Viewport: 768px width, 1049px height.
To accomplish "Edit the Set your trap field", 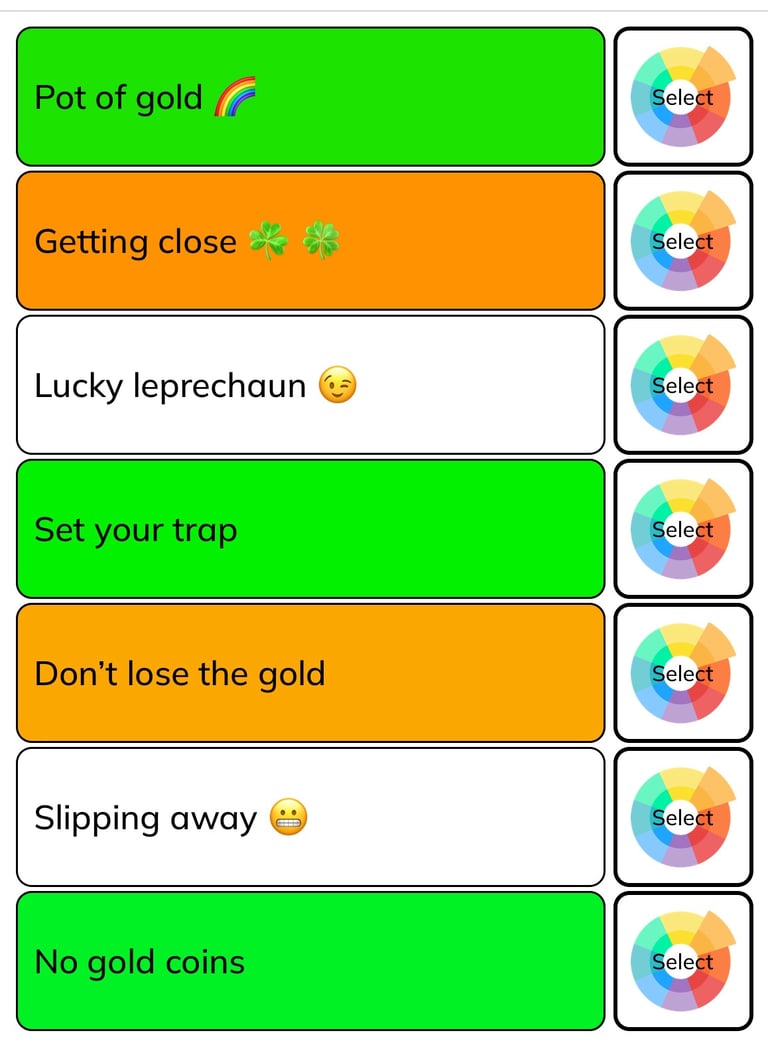I will (310, 529).
